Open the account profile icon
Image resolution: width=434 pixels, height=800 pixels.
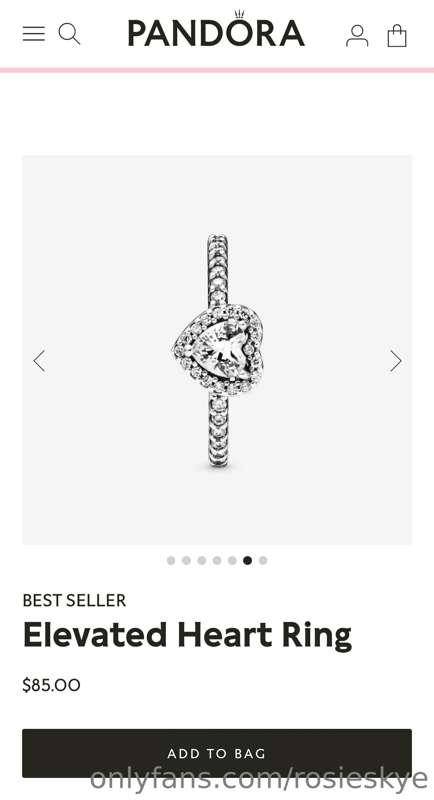coord(357,36)
